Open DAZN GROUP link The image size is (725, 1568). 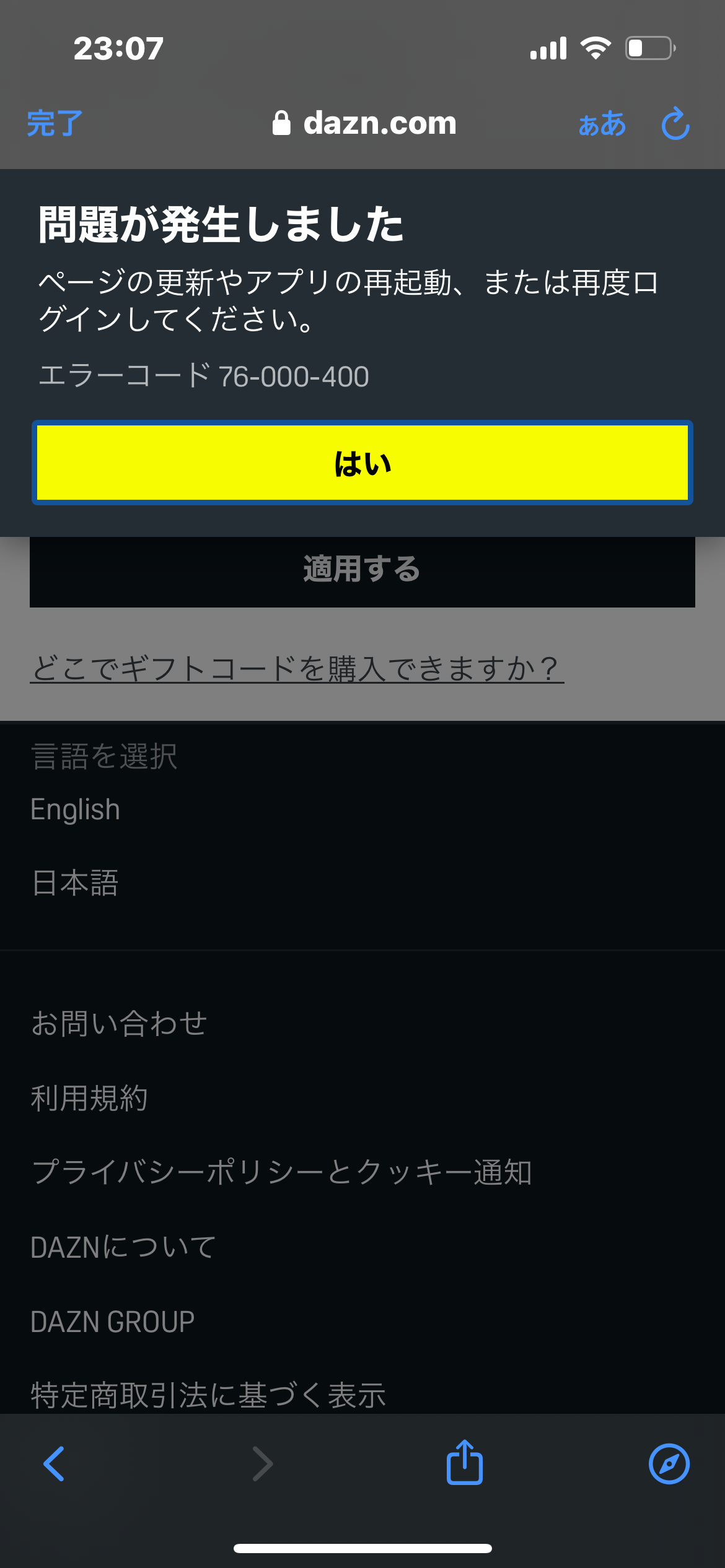pos(113,1322)
